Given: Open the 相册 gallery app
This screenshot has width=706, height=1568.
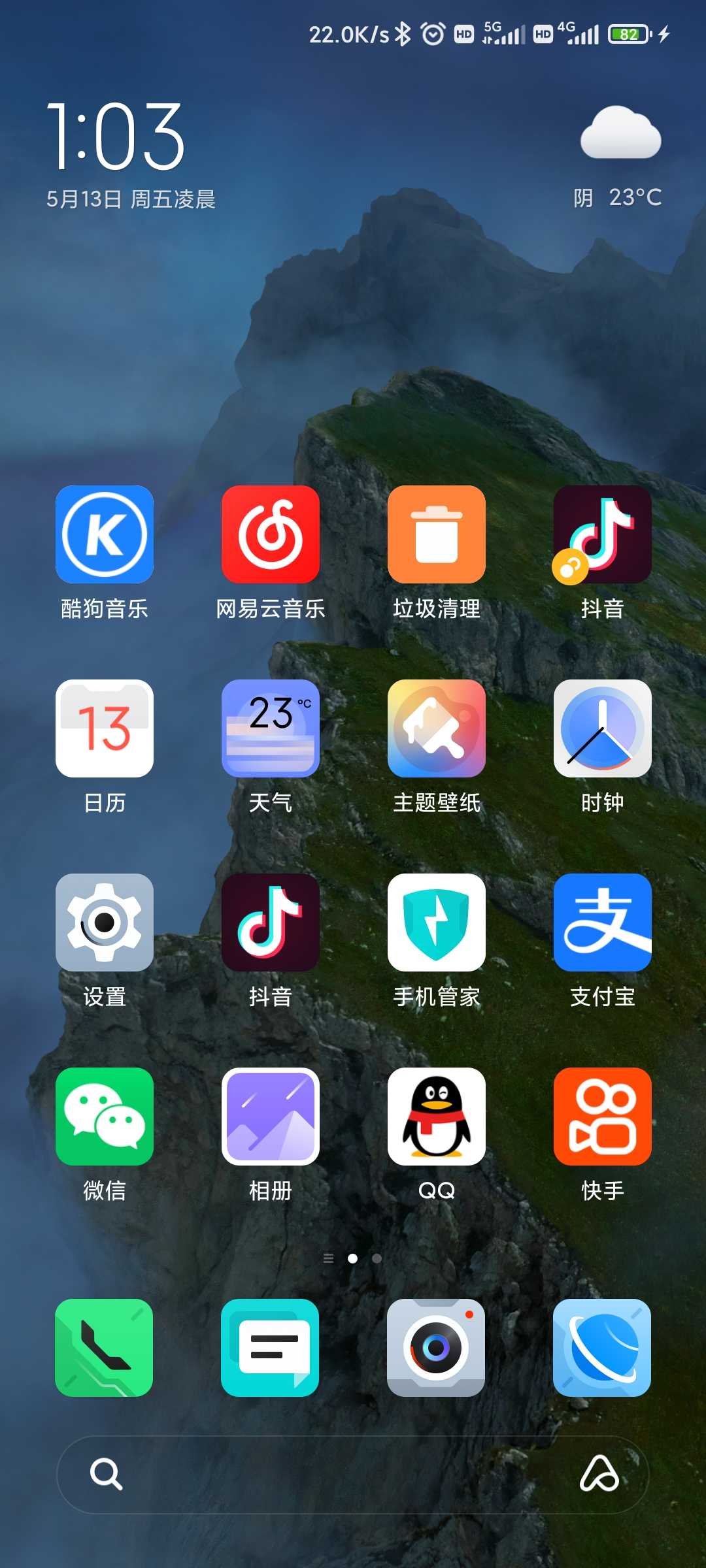Looking at the screenshot, I should click(x=271, y=1117).
